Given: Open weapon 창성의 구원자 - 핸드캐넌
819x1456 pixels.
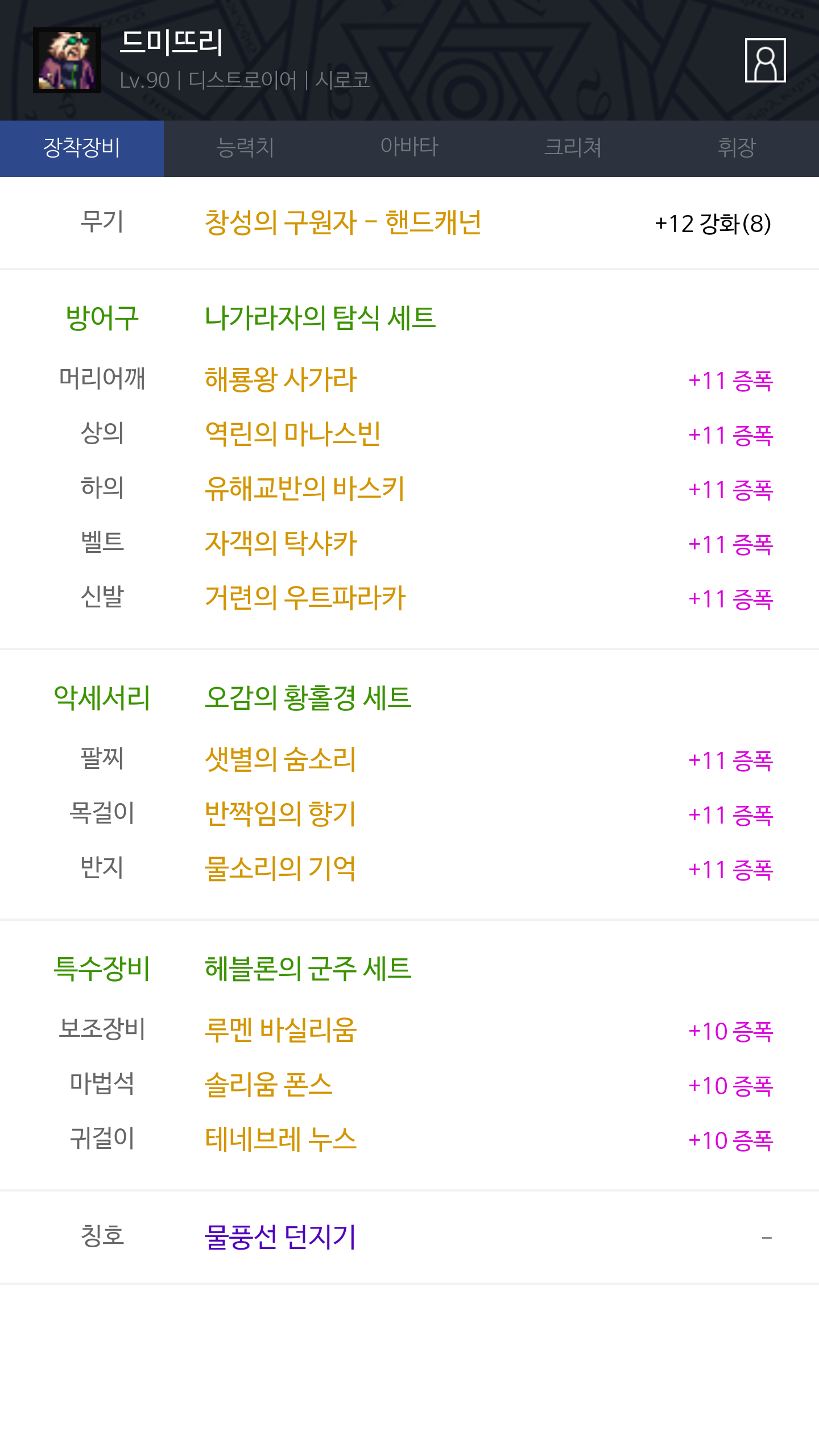Looking at the screenshot, I should tap(343, 222).
